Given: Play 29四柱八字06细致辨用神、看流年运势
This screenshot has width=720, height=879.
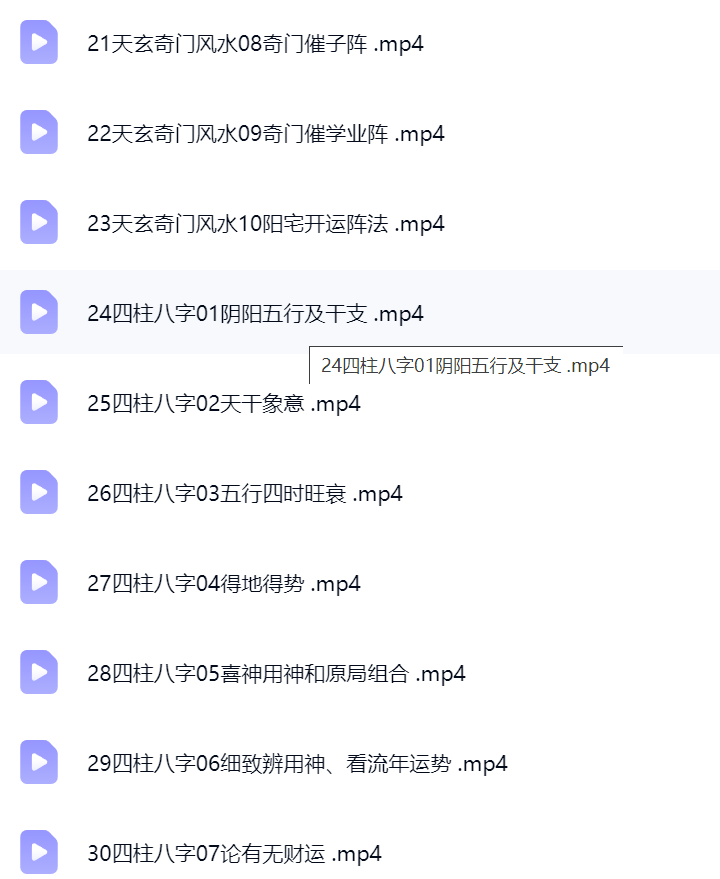Looking at the screenshot, I should [297, 764].
